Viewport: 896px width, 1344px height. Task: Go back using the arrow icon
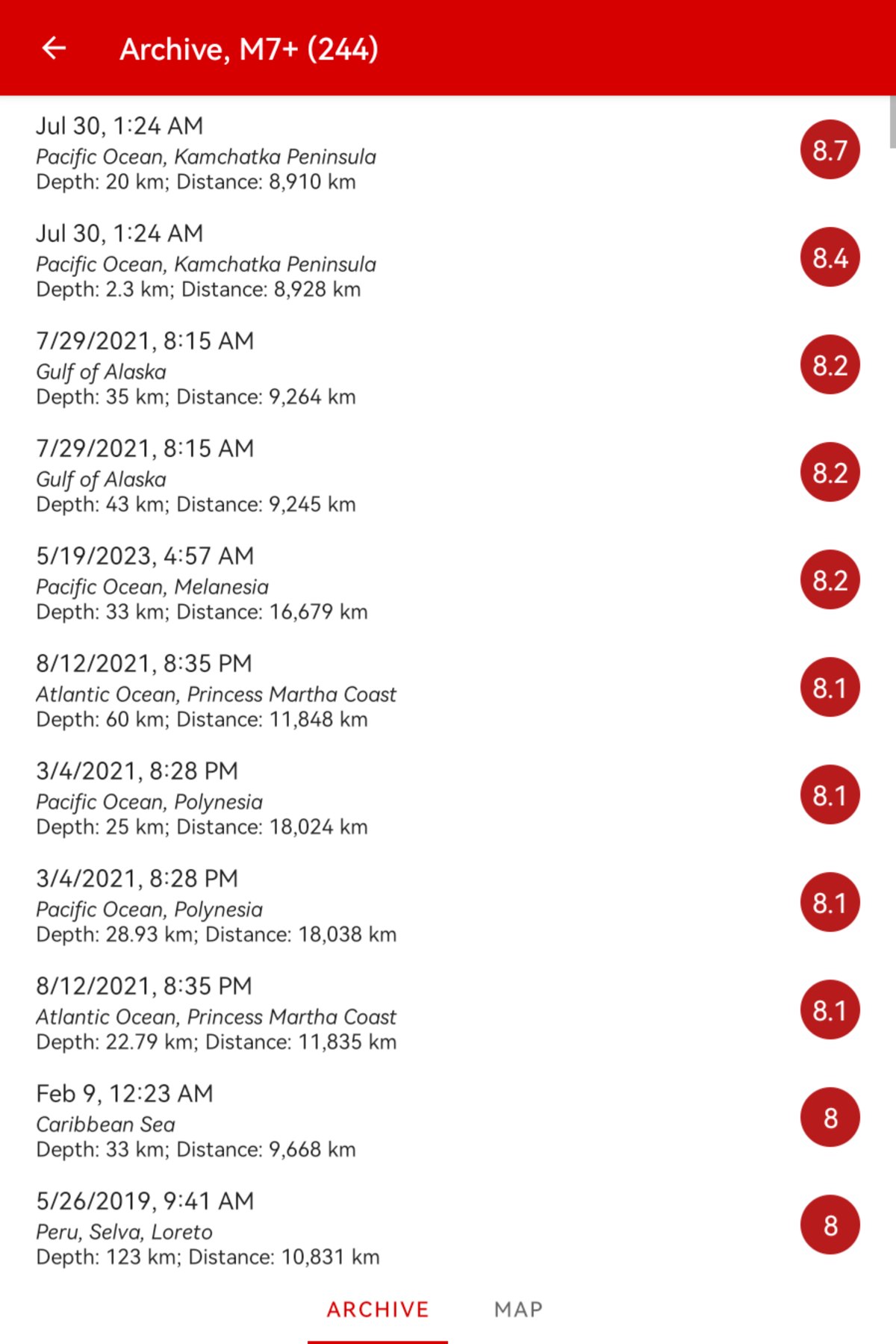pyautogui.click(x=54, y=49)
